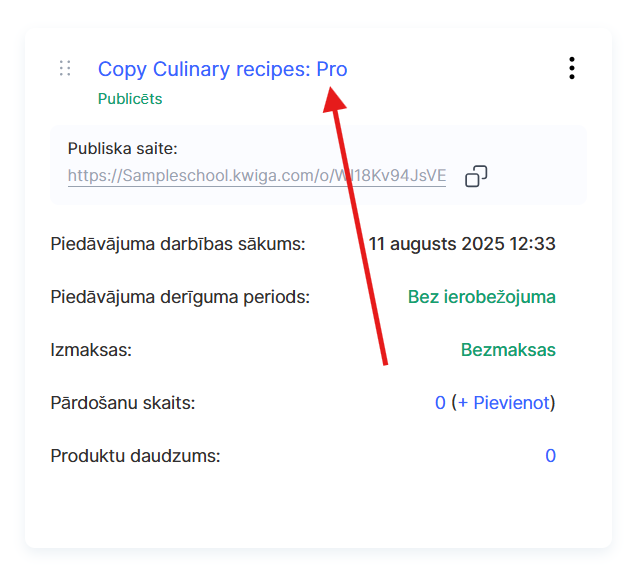Open the three-dot options menu
The image size is (637, 585).
[571, 68]
